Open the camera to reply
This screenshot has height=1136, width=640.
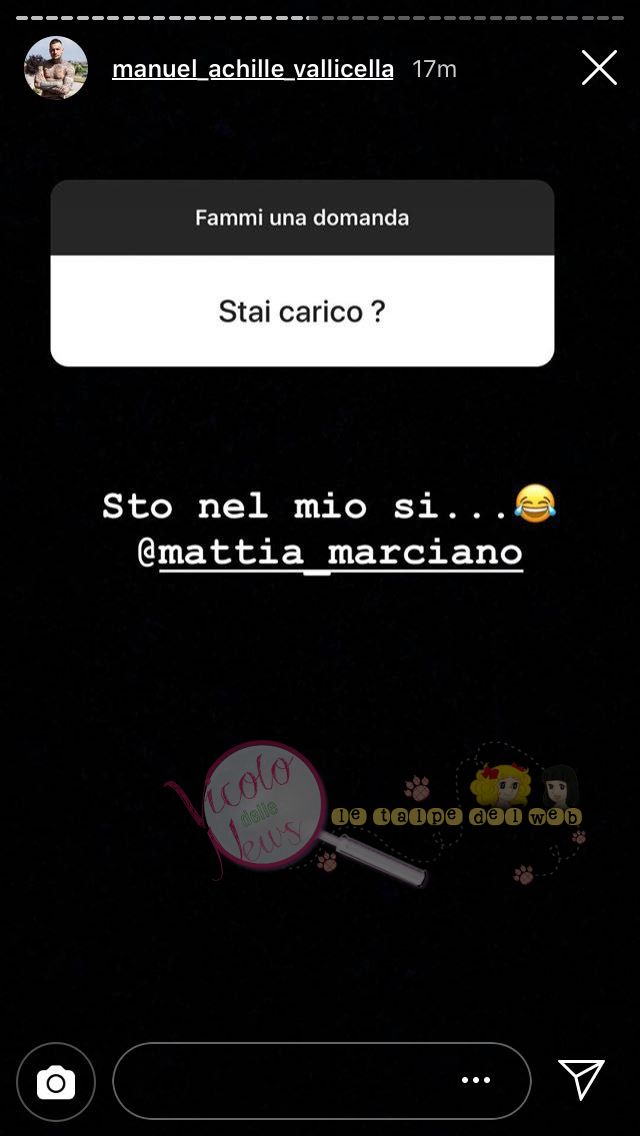tap(56, 1082)
